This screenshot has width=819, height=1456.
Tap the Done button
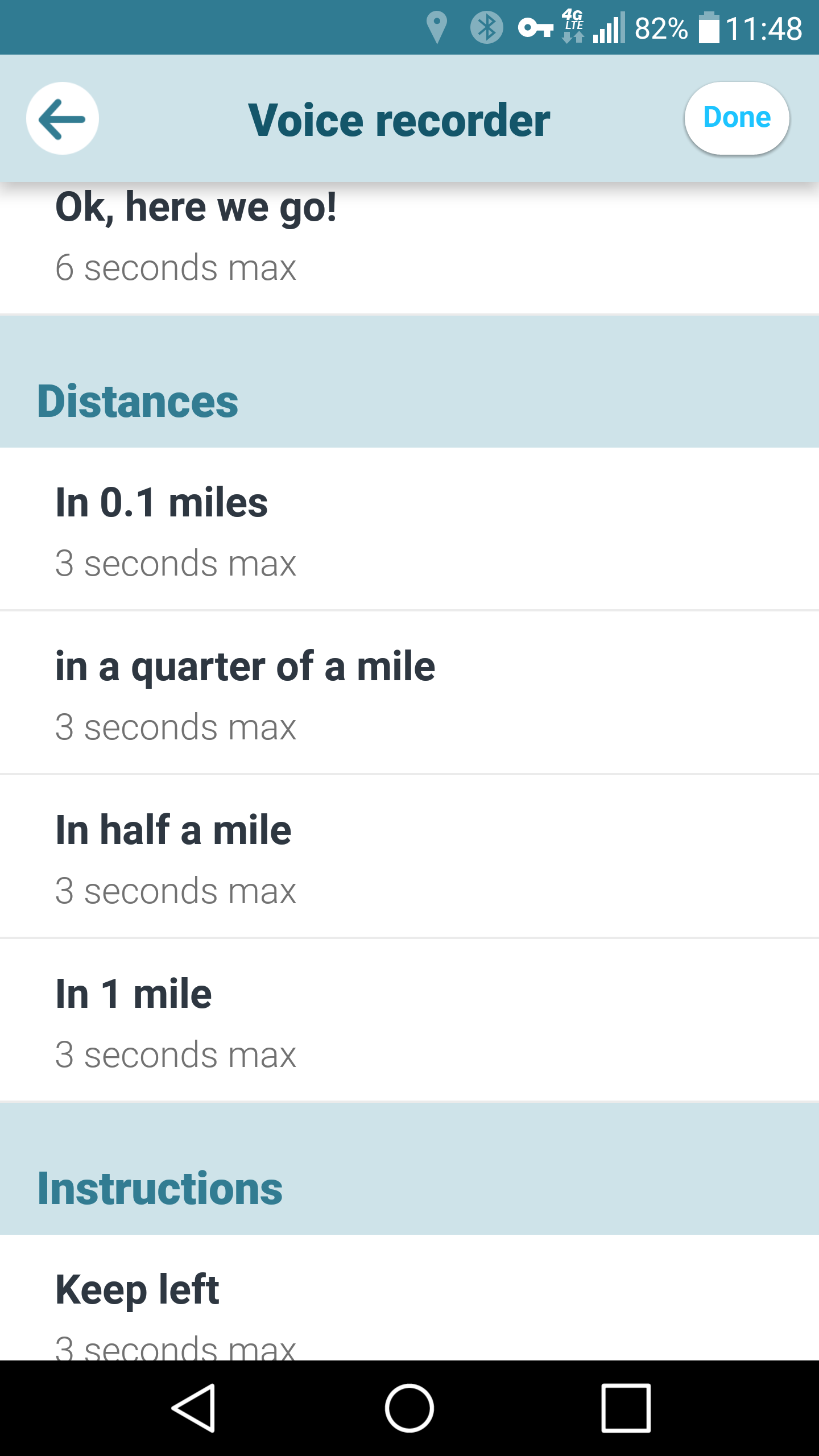tap(737, 118)
